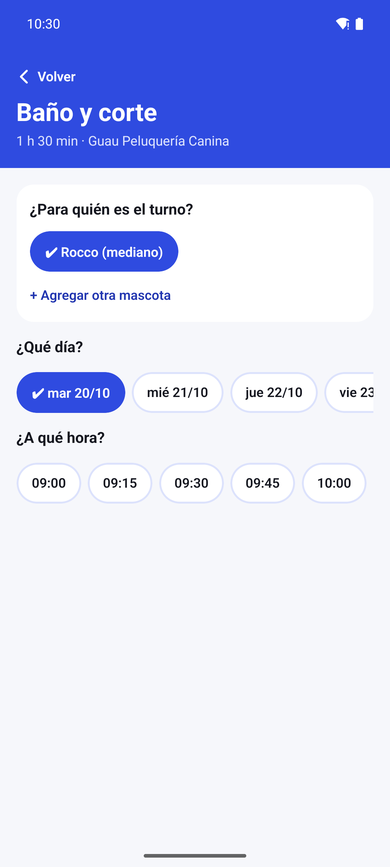
Task: Pick the 09:30 time slot
Action: (191, 483)
